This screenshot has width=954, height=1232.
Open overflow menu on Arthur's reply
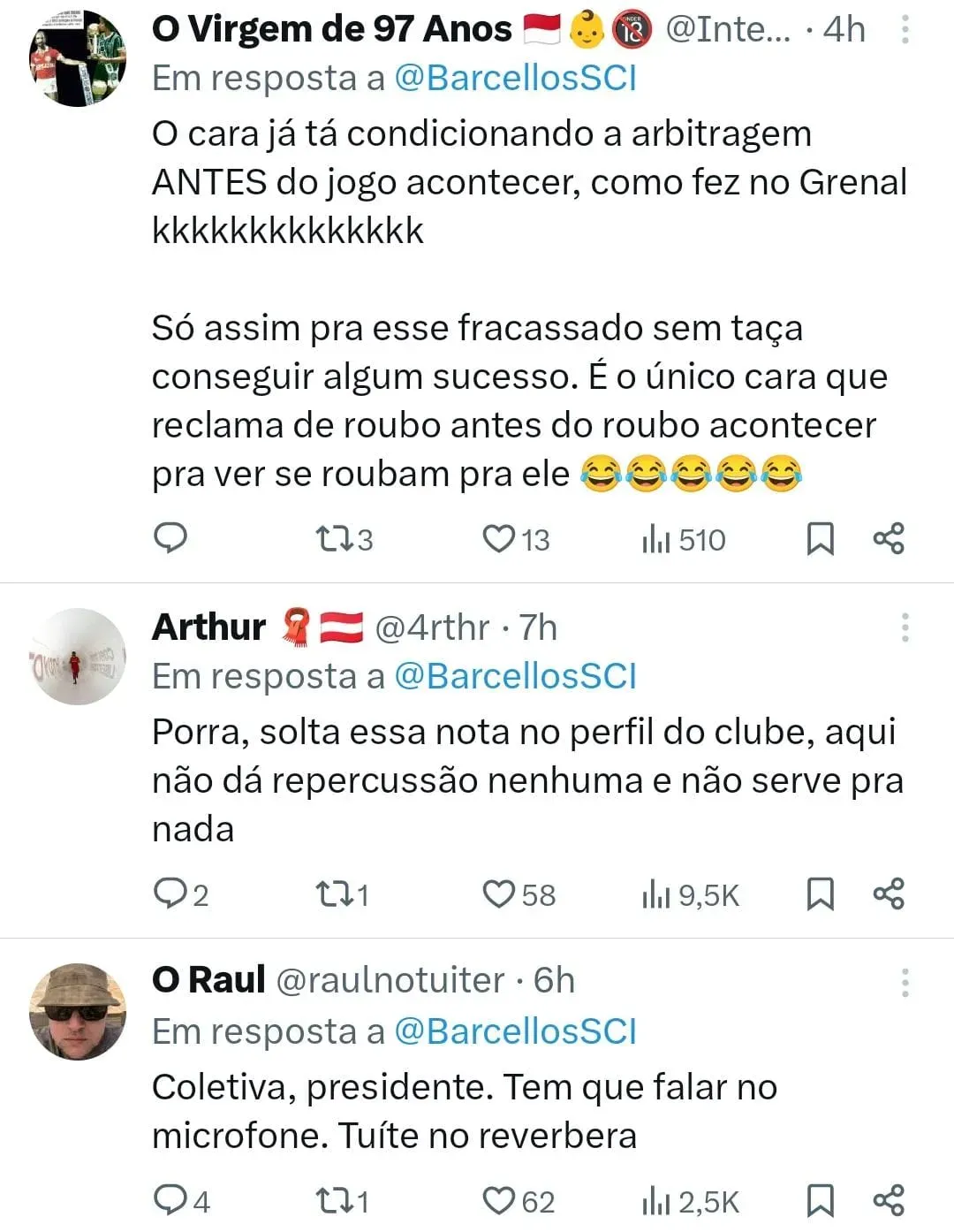point(905,627)
